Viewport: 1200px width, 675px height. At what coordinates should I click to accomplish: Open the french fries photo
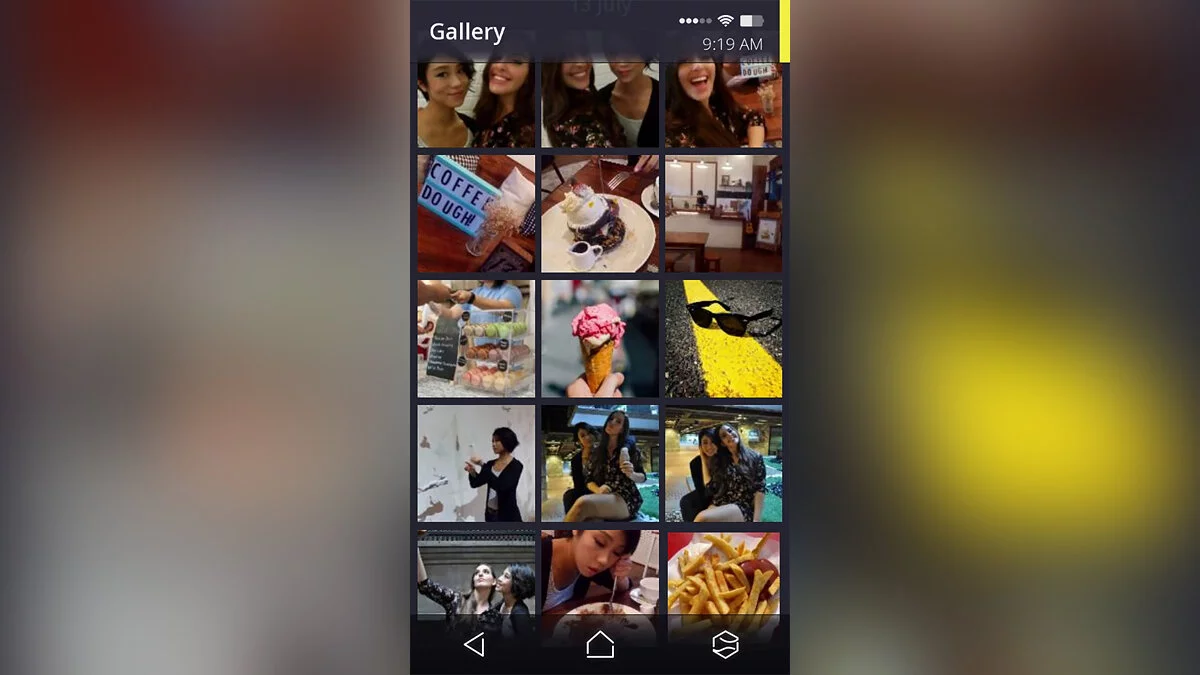pyautogui.click(x=723, y=575)
